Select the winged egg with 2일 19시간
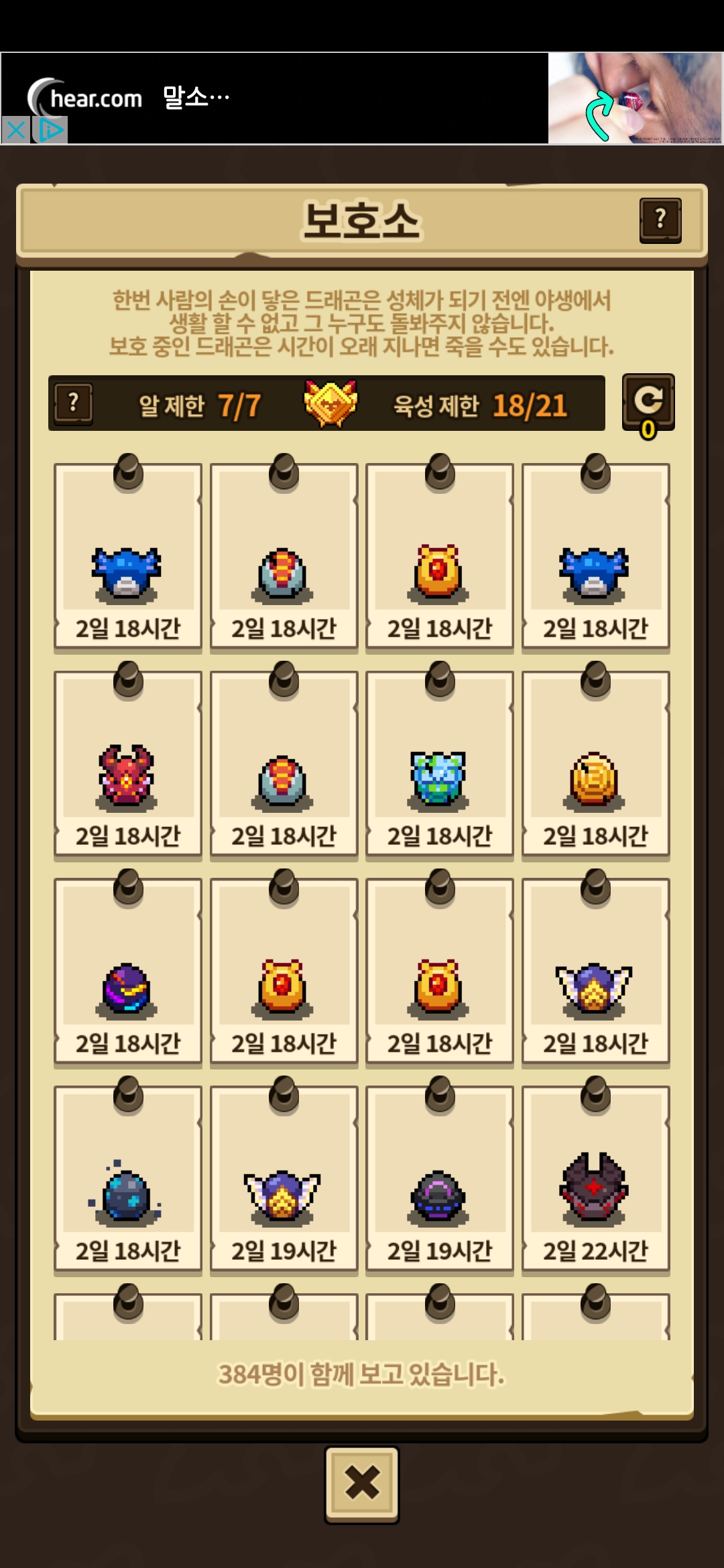724x1568 pixels. pos(284,1179)
